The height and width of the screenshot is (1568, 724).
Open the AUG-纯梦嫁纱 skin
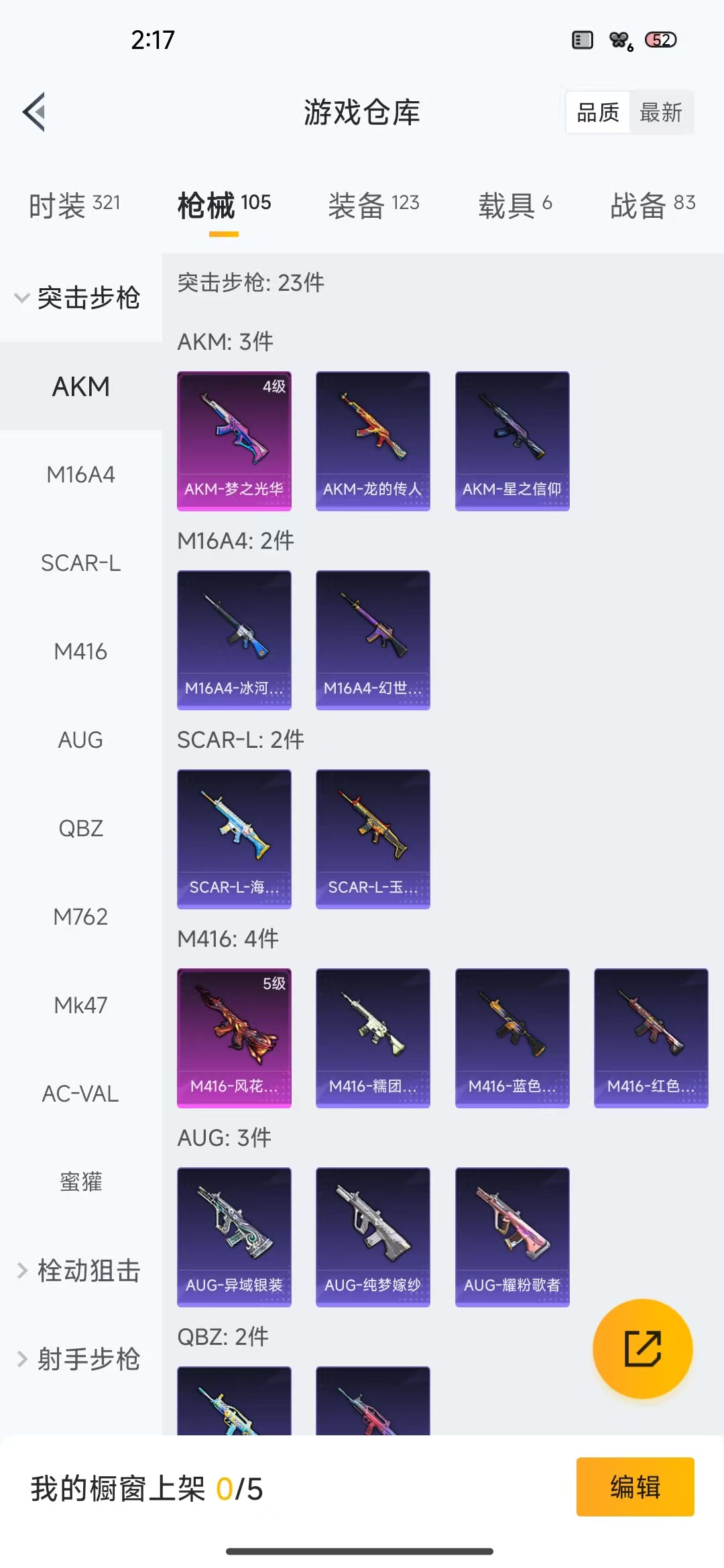[373, 1237]
